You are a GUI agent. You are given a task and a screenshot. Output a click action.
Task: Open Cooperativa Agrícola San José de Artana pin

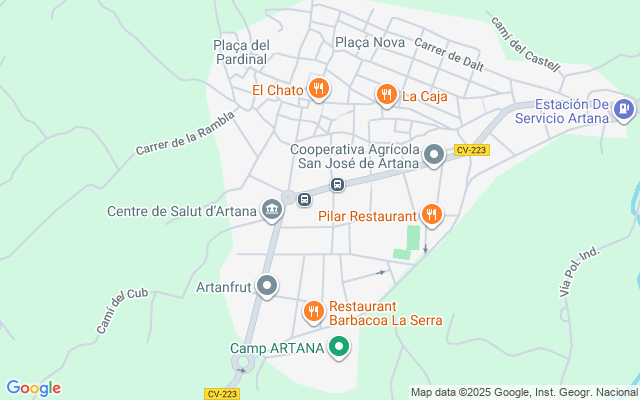click(x=434, y=155)
